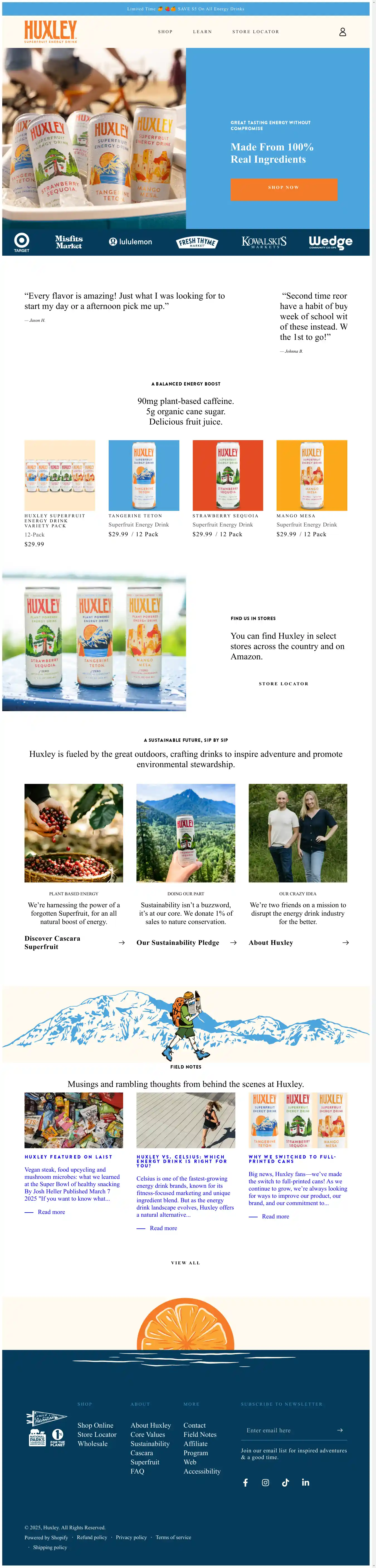Open Discover Cascara Superfruit link
Image resolution: width=376 pixels, height=1568 pixels.
tap(52, 942)
